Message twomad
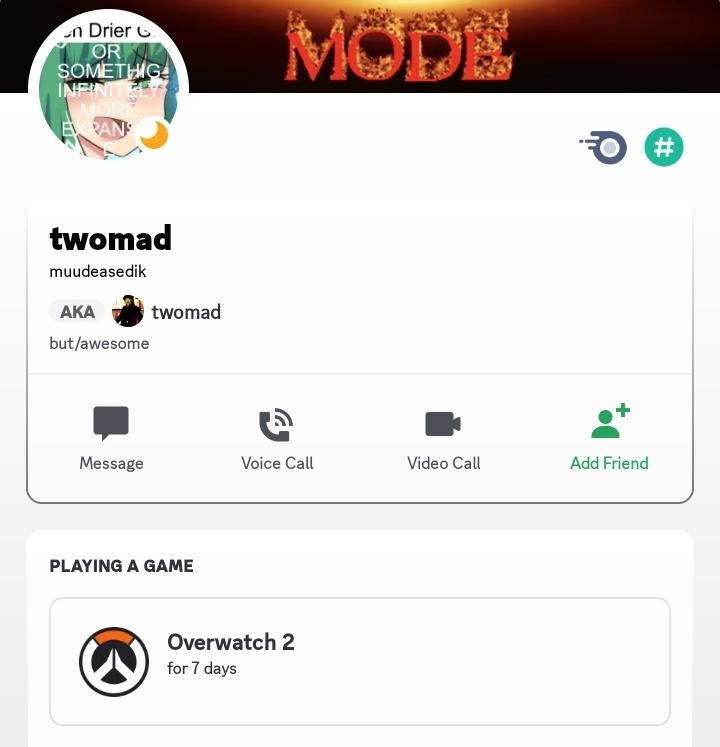 111,438
